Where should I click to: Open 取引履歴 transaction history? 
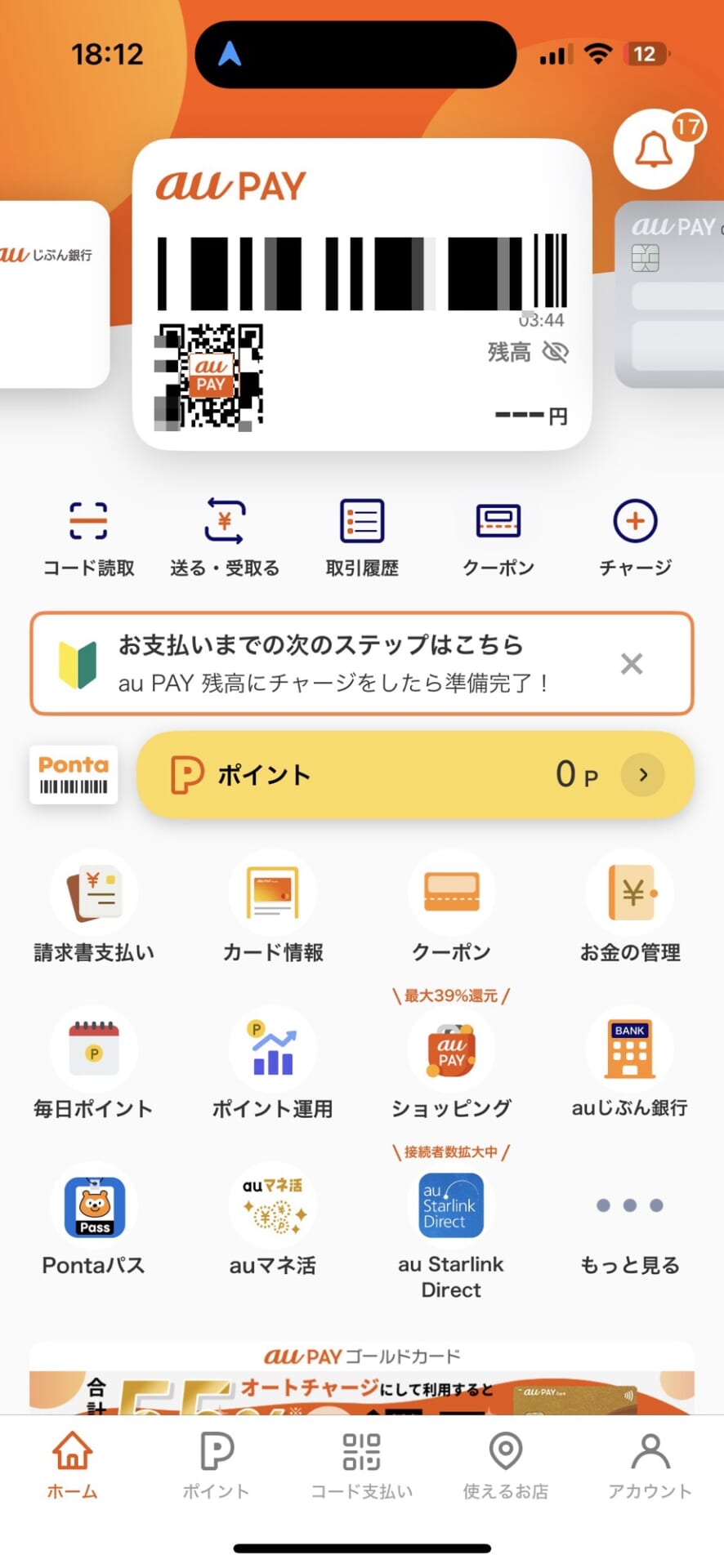[361, 535]
